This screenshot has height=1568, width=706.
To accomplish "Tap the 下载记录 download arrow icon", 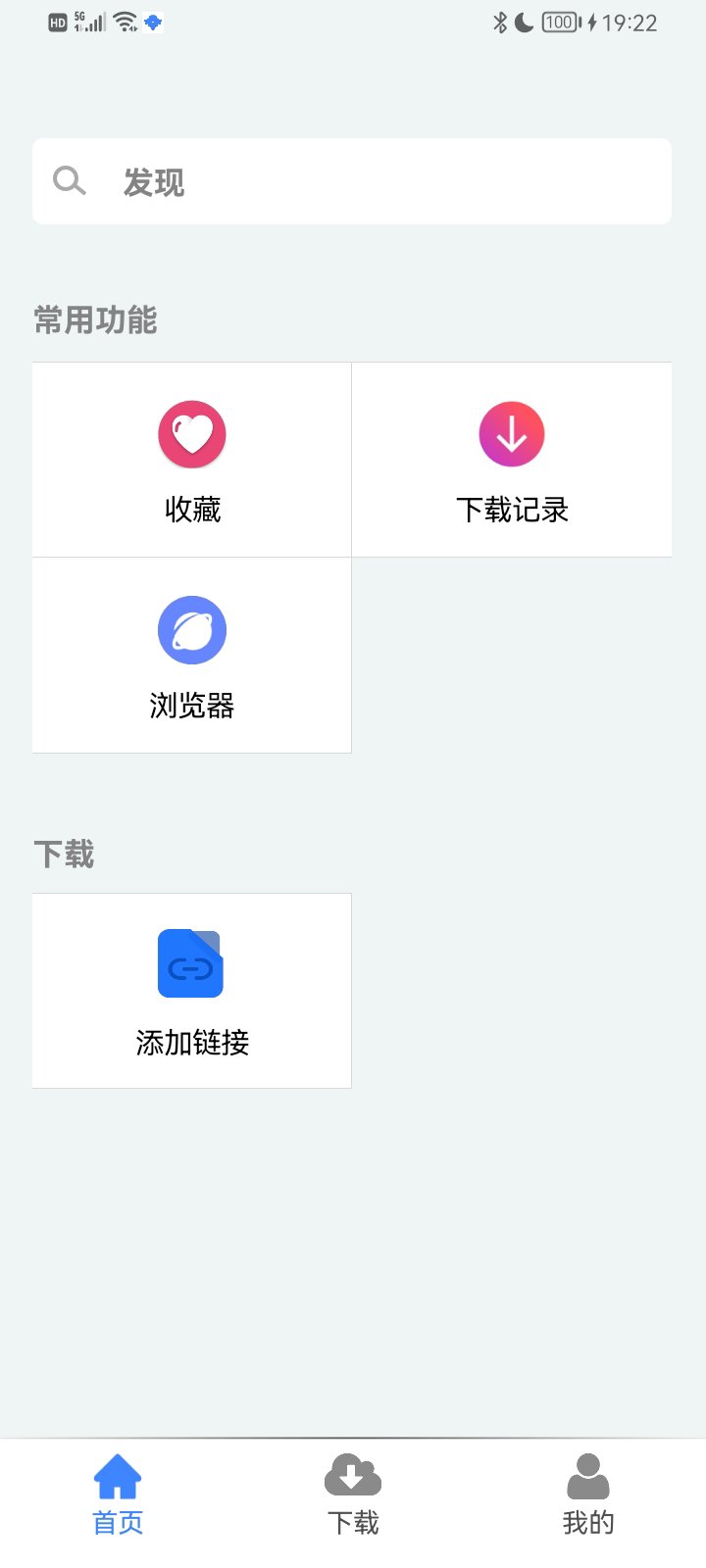I will [x=511, y=433].
